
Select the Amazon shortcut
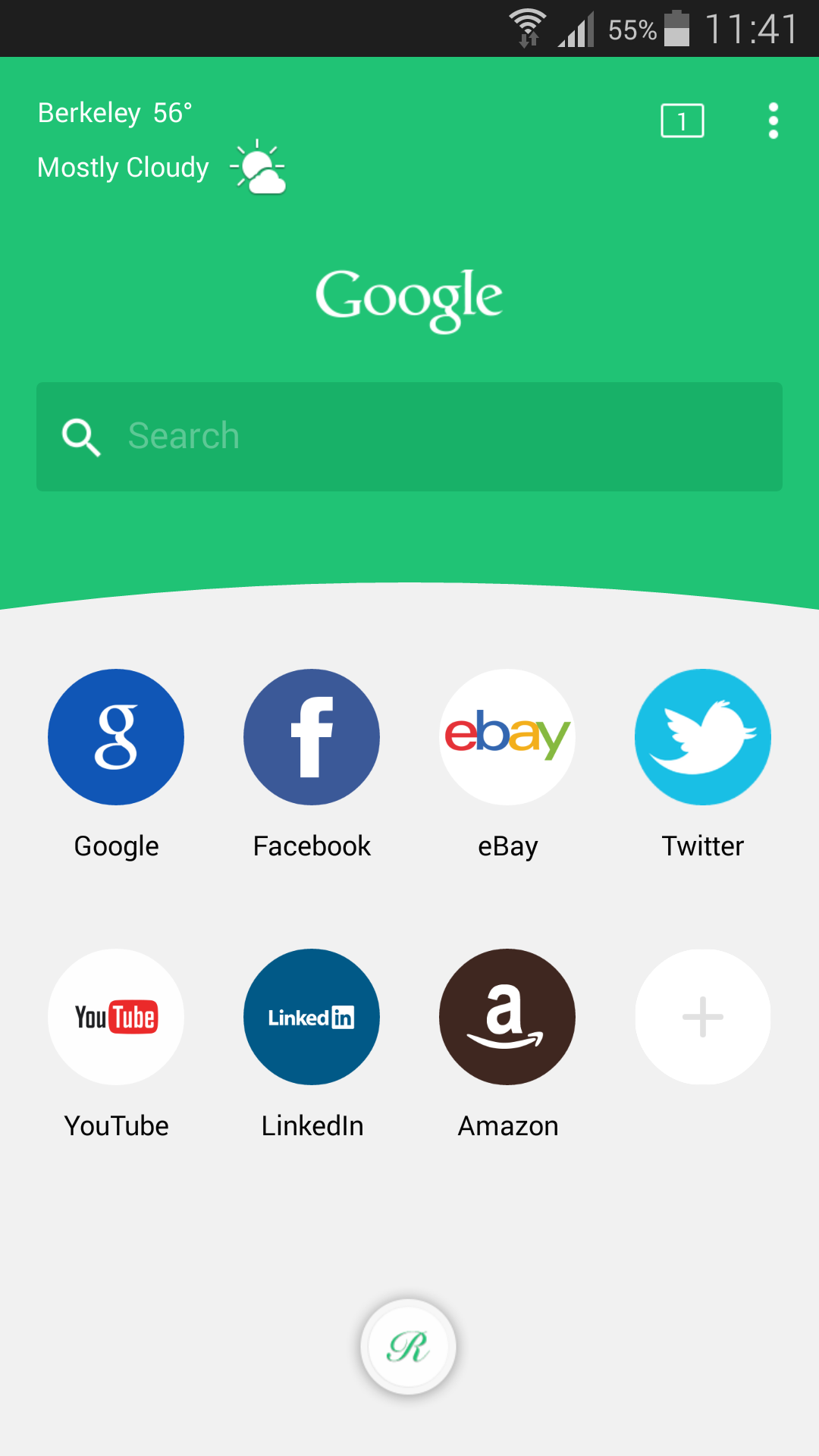tap(507, 1017)
